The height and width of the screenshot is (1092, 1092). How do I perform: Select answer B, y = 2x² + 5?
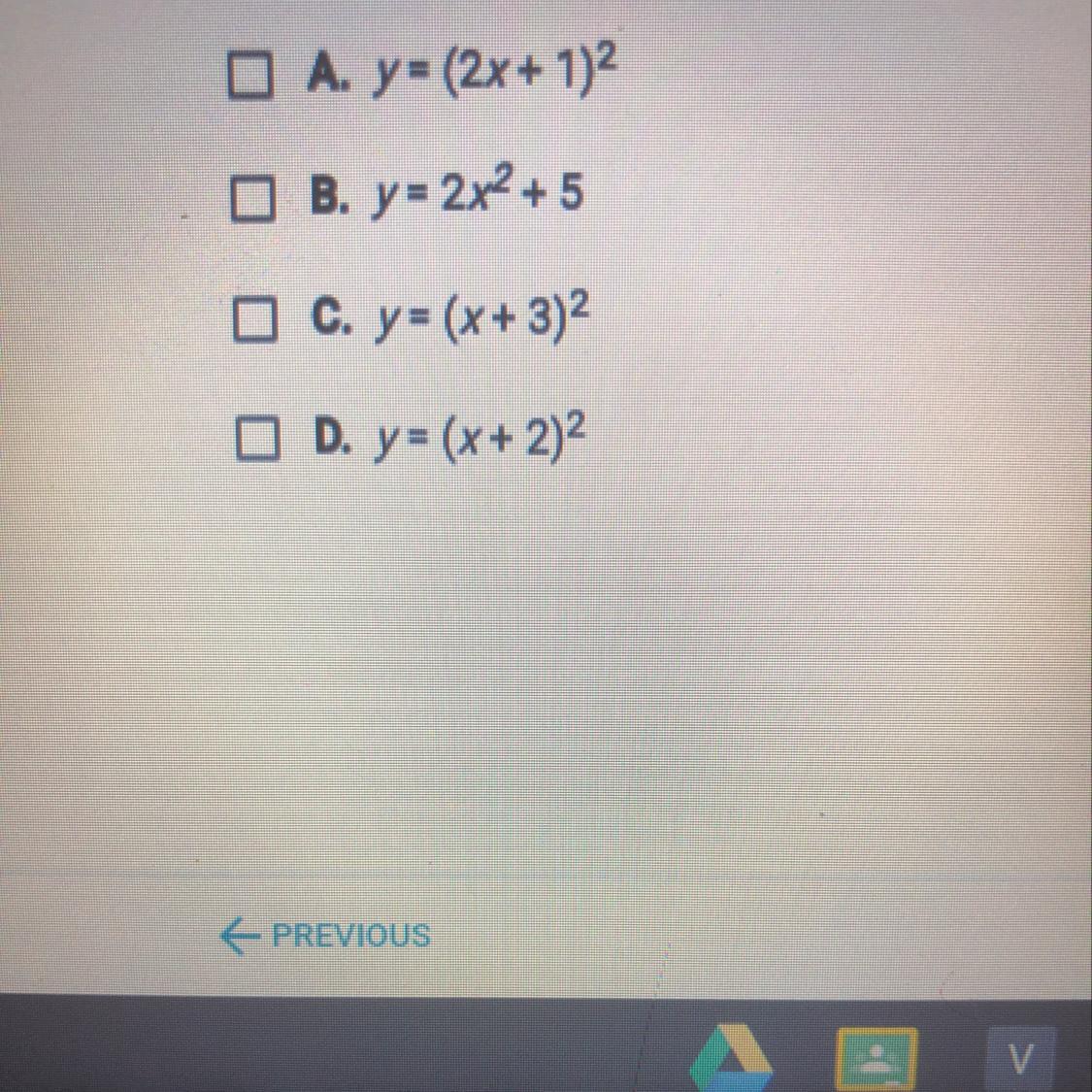click(x=251, y=198)
